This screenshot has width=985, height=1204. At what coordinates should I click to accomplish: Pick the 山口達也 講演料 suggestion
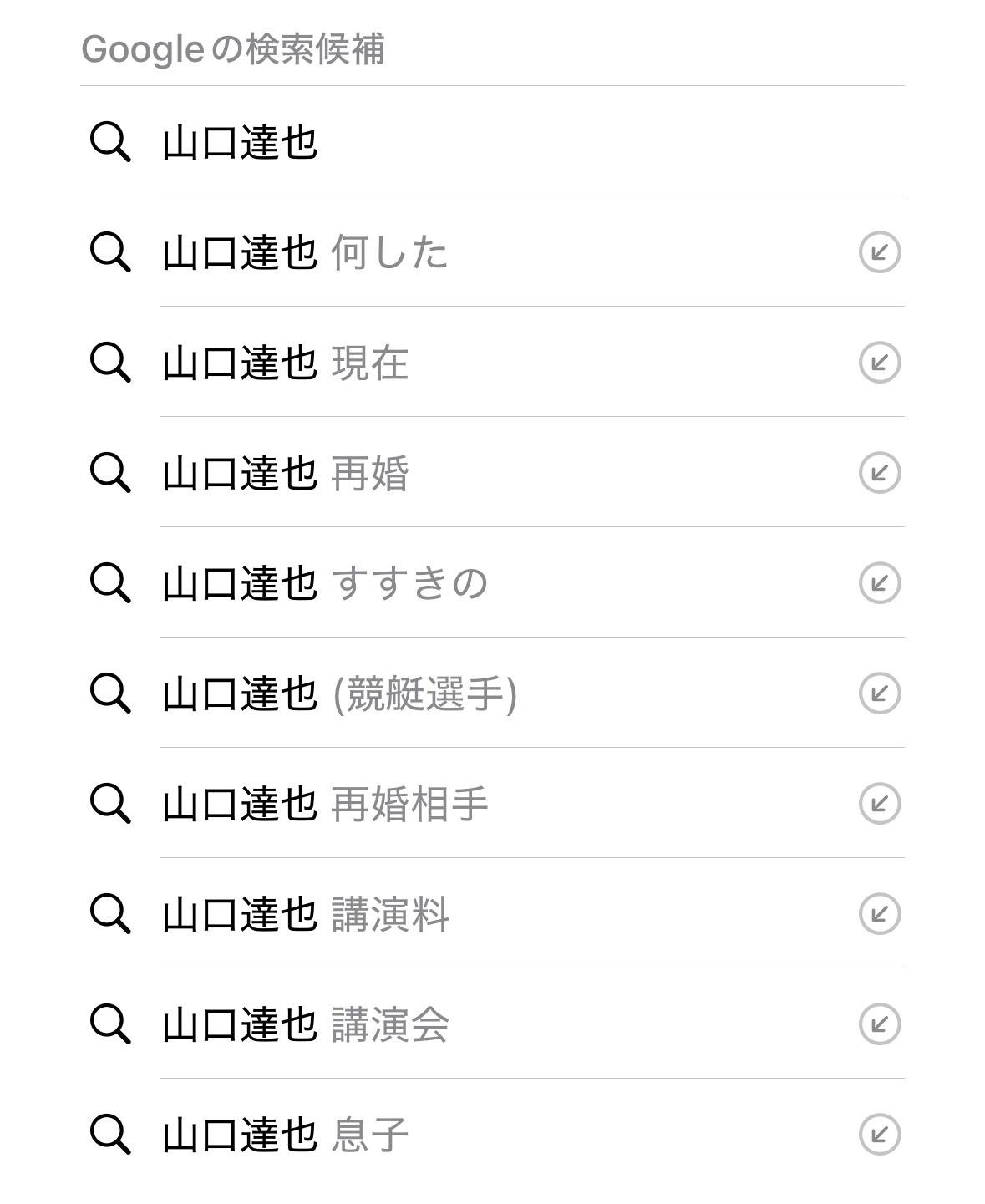(x=305, y=914)
